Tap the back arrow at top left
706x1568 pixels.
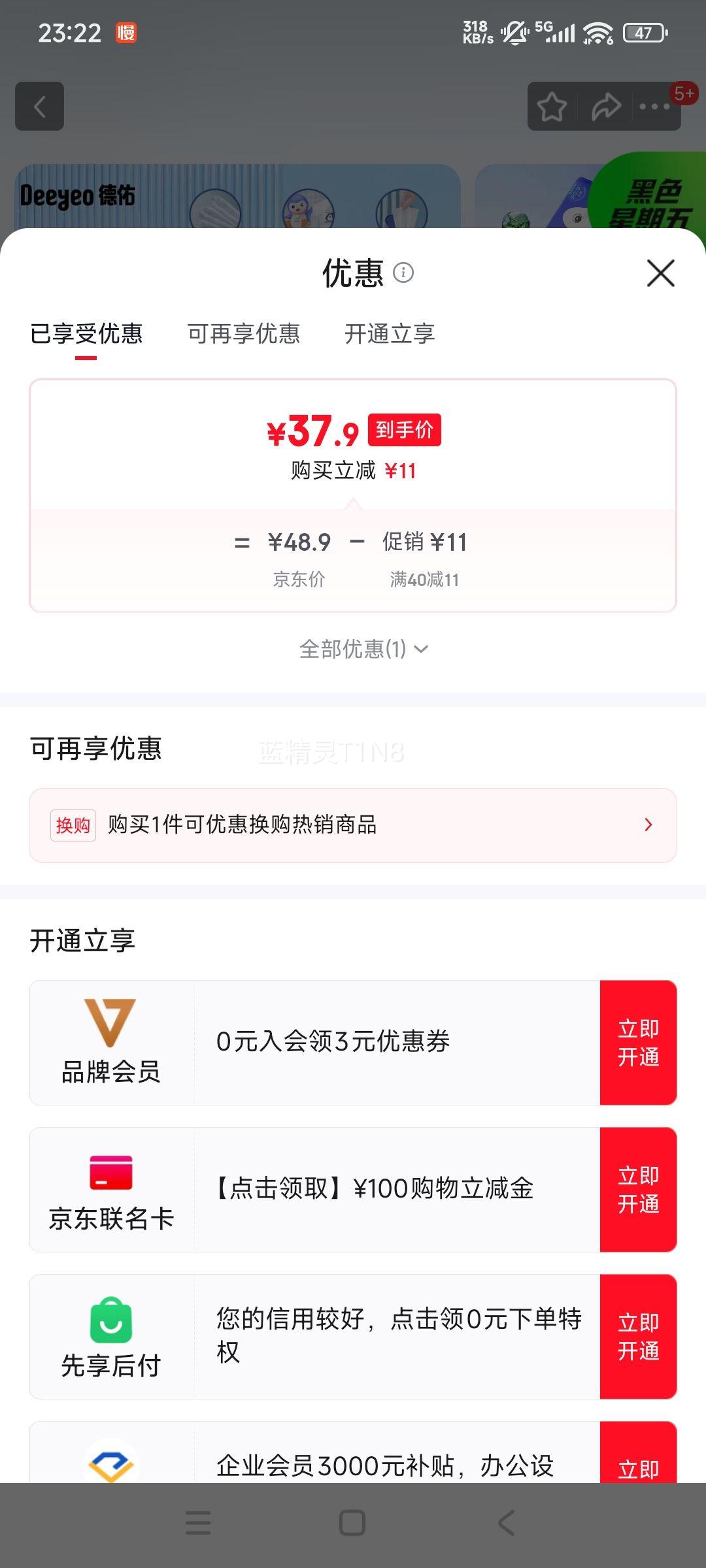[39, 107]
